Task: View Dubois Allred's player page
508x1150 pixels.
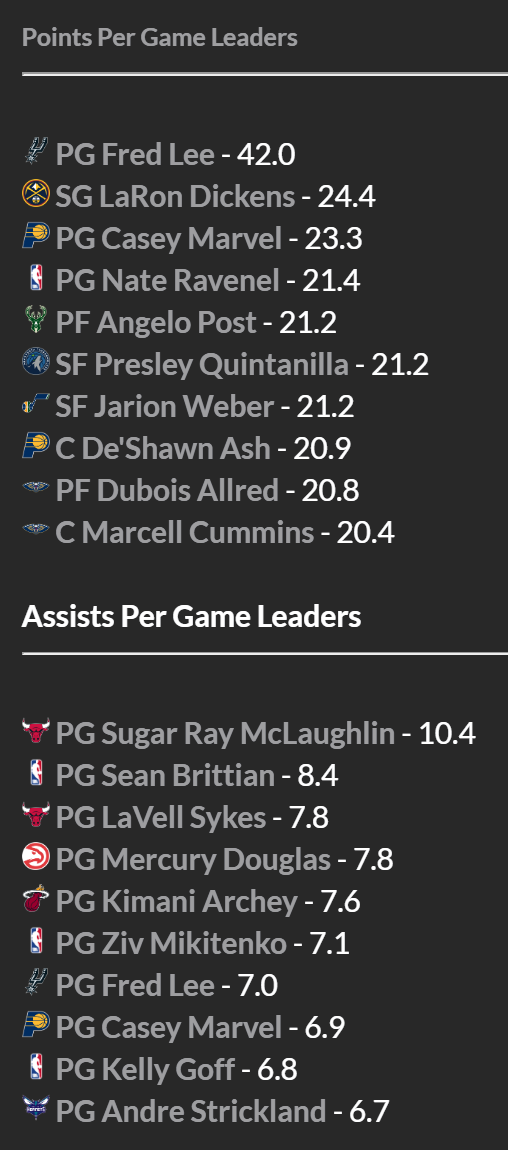Action: [x=167, y=491]
